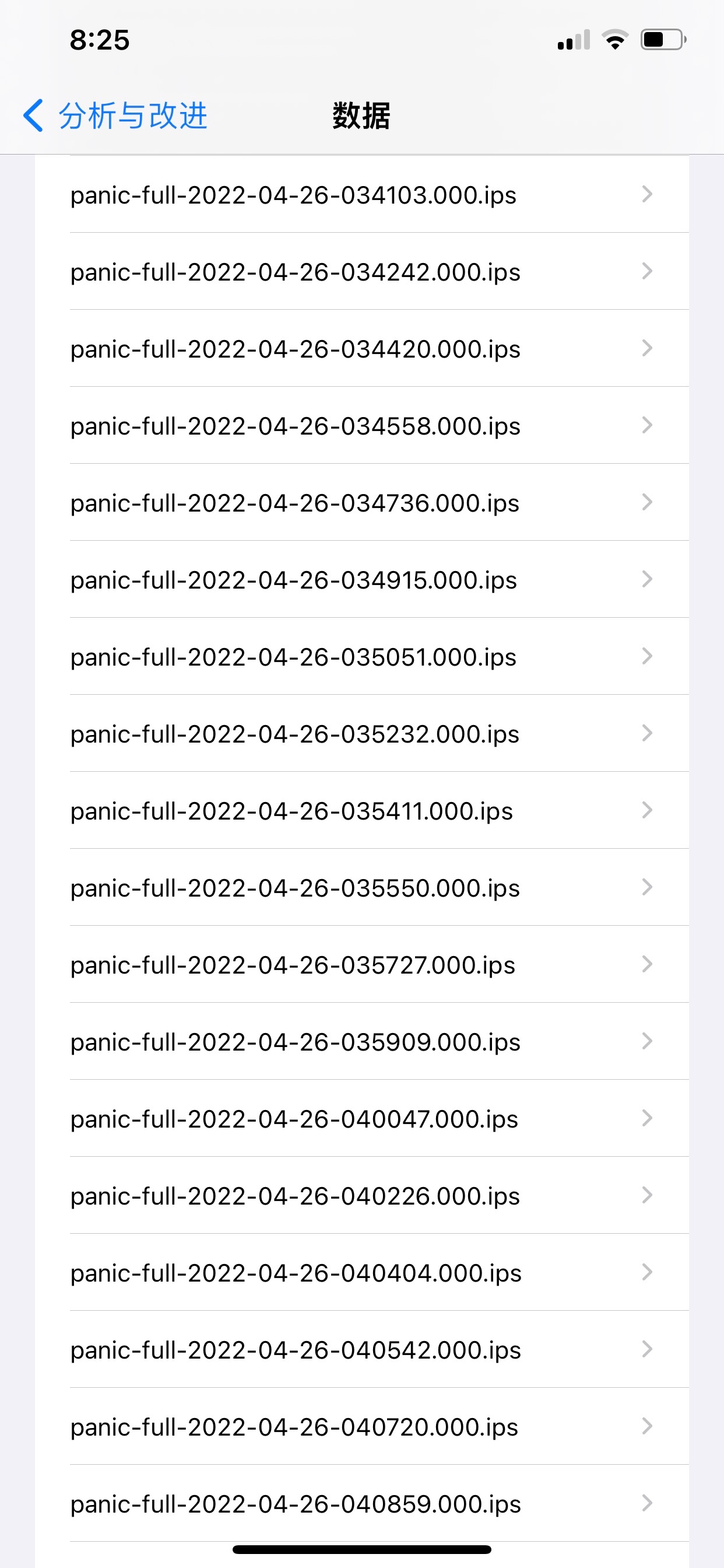Open panic-full-2022-04-26-035727.000.ips
The width and height of the screenshot is (724, 1568).
click(x=361, y=965)
